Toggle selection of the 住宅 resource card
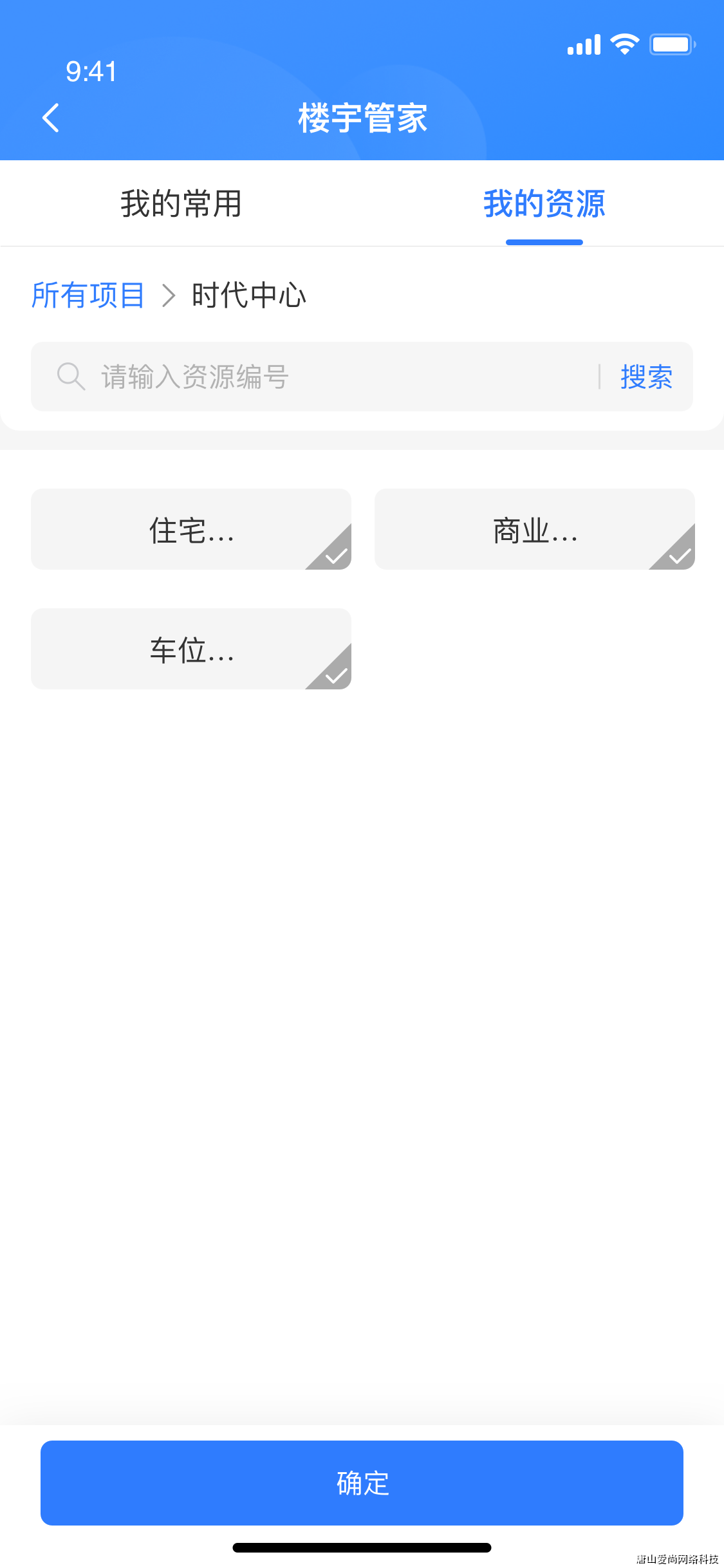The width and height of the screenshot is (724, 1568). coord(190,529)
